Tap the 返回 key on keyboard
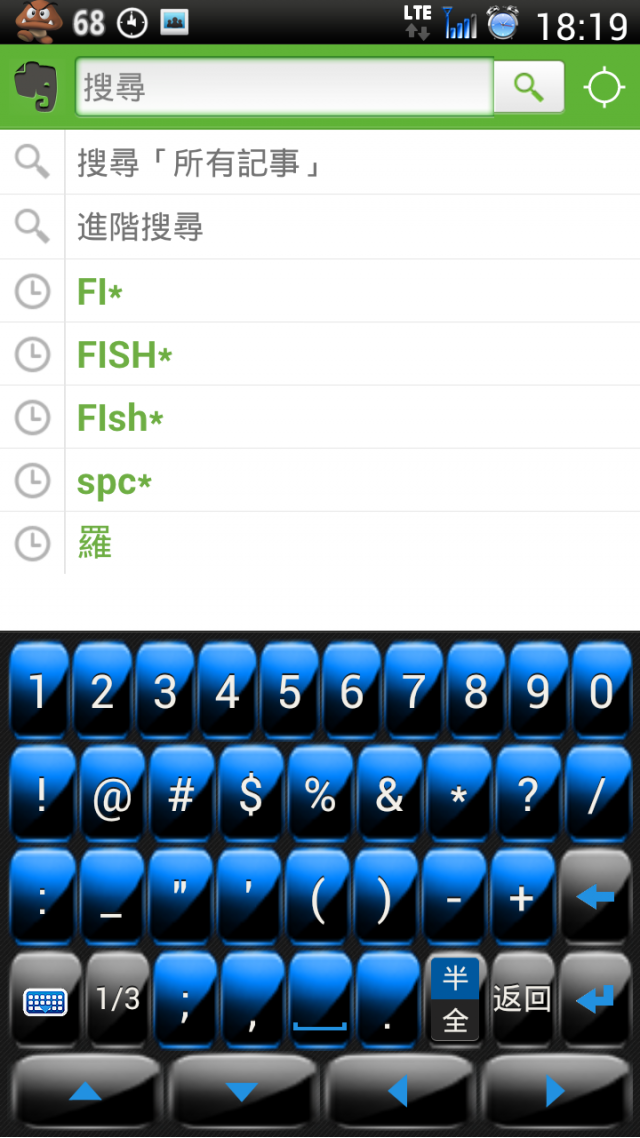The width and height of the screenshot is (640, 1138). [521, 998]
